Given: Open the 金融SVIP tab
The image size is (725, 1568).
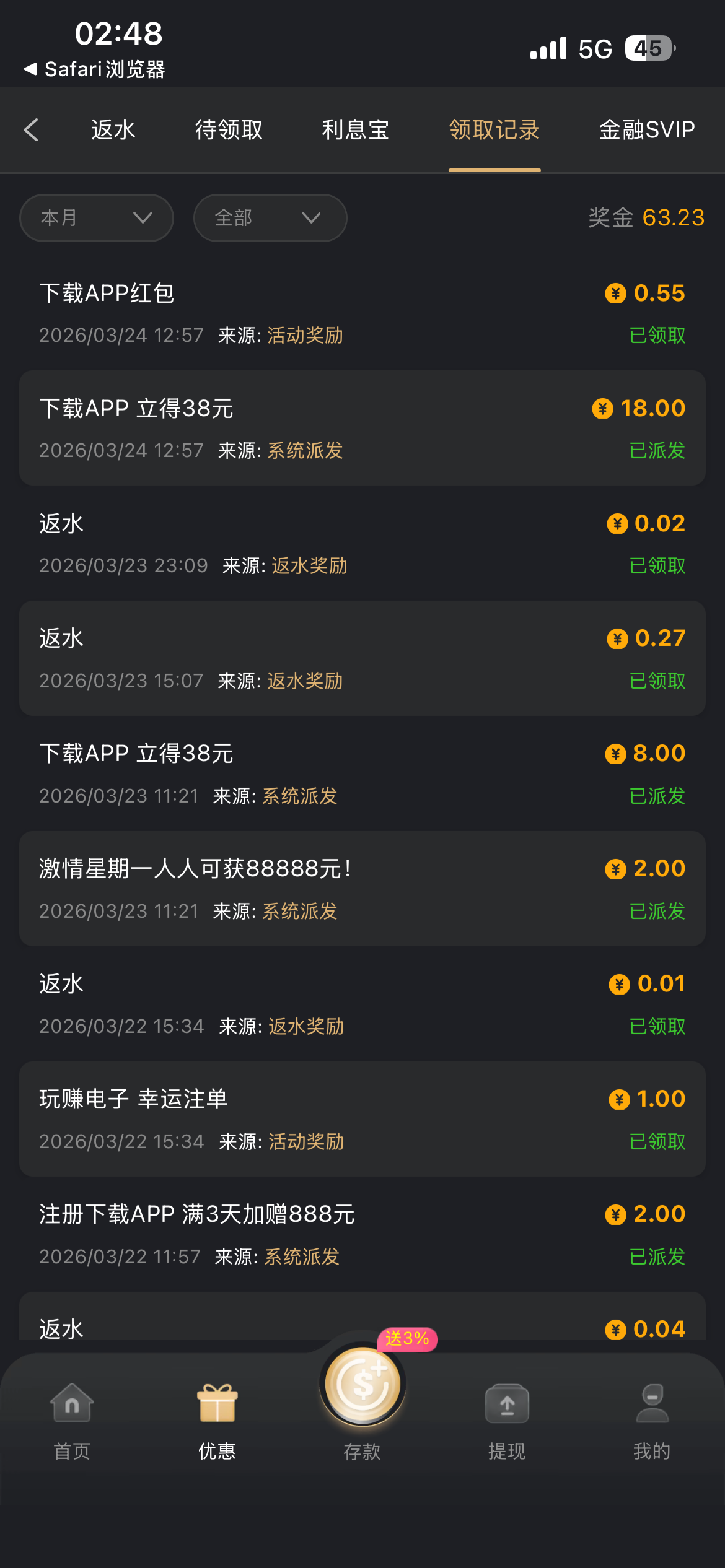Looking at the screenshot, I should (646, 130).
